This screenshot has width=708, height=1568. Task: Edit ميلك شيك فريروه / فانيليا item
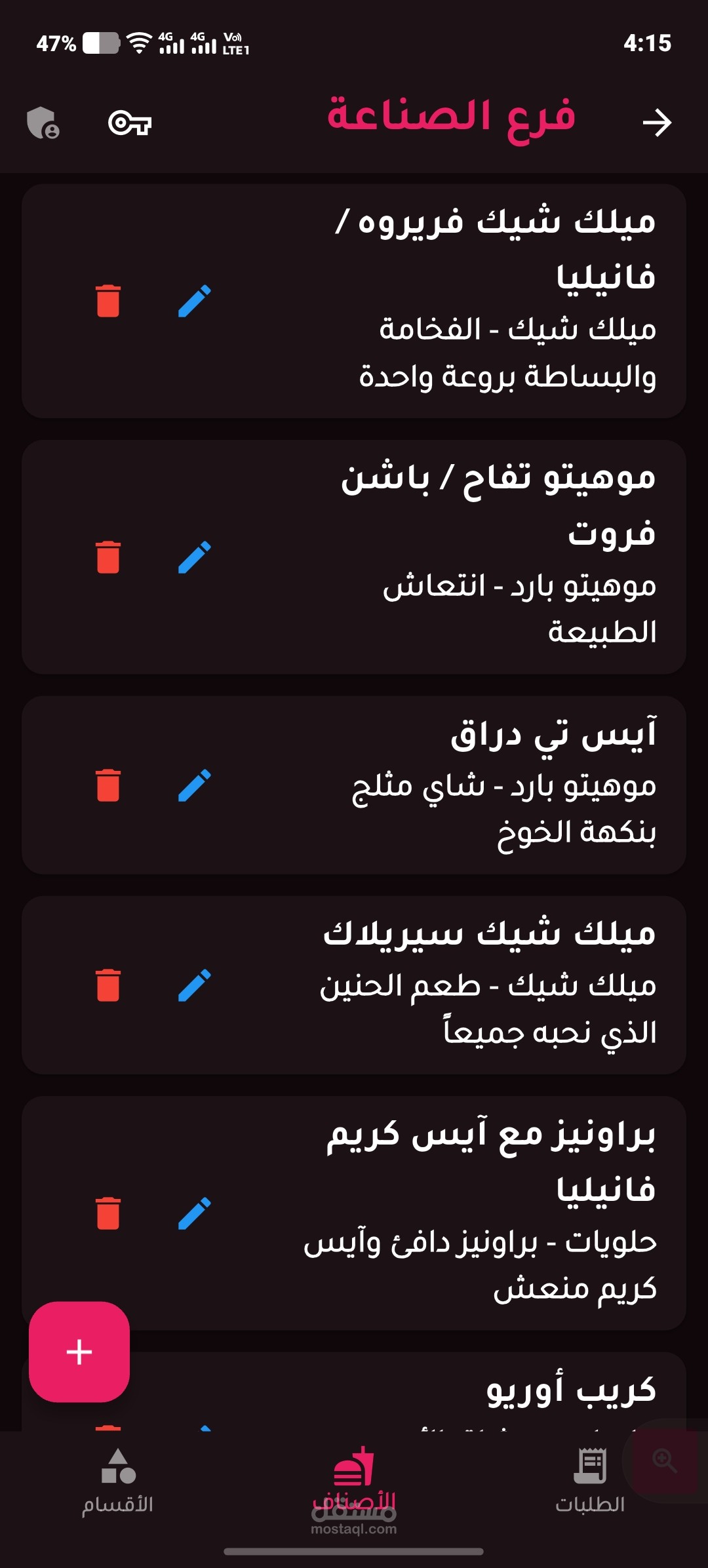[195, 301]
